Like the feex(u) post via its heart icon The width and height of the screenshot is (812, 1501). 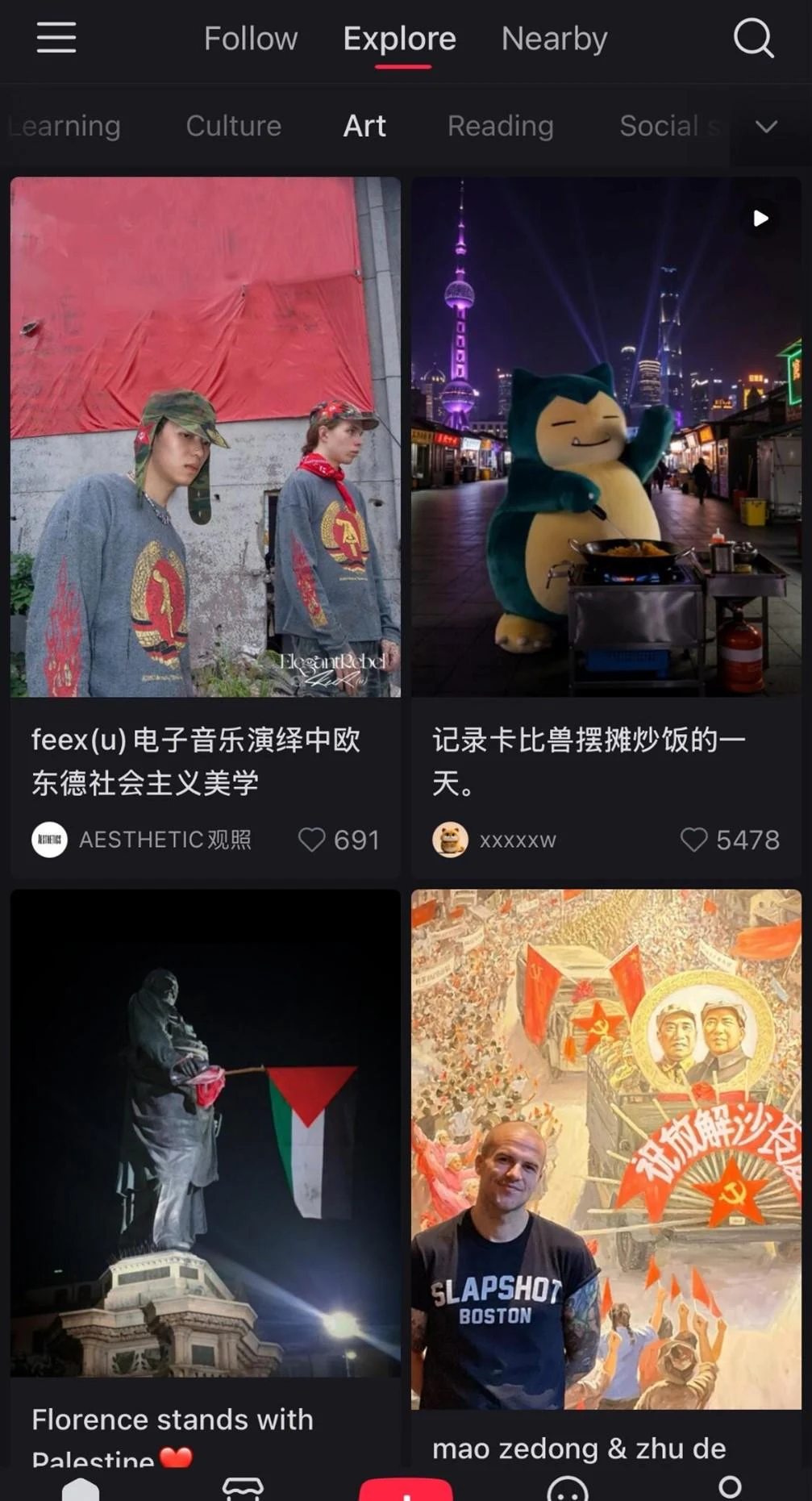coord(311,840)
